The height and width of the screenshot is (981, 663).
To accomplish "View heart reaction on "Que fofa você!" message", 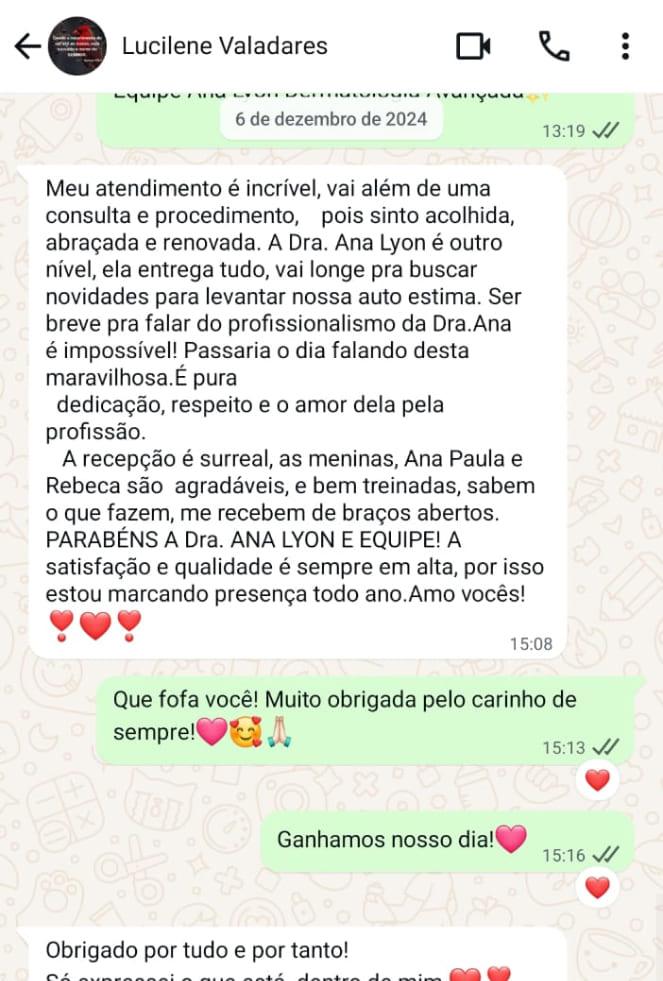I will [x=597, y=780].
